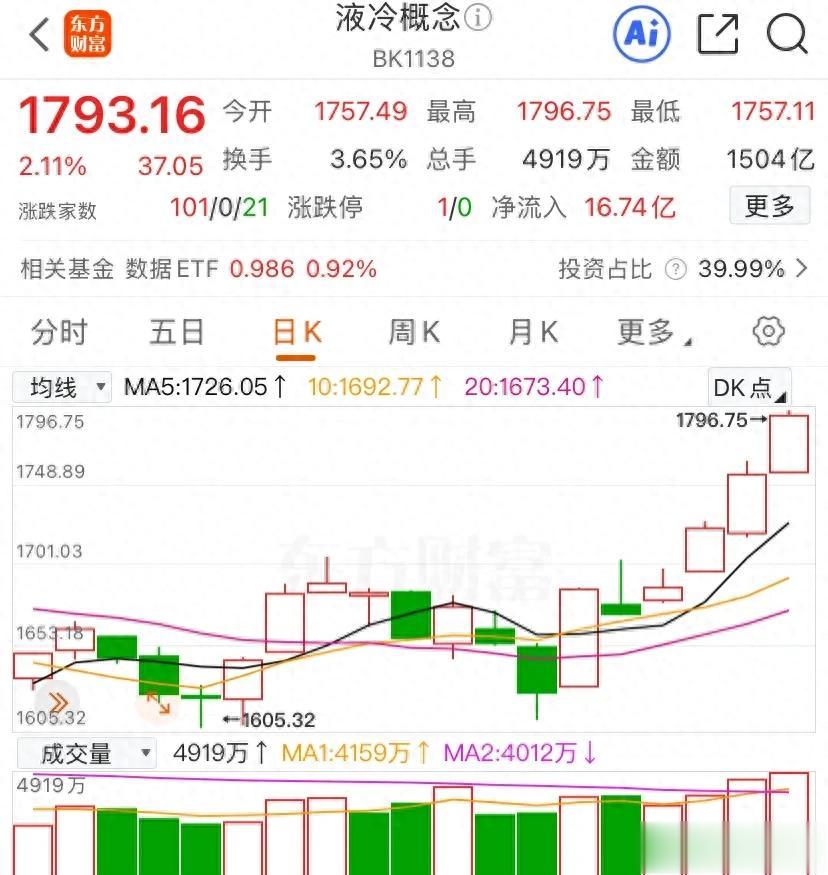The height and width of the screenshot is (875, 828).
Task: Open the Ai assistant icon
Action: (x=640, y=35)
